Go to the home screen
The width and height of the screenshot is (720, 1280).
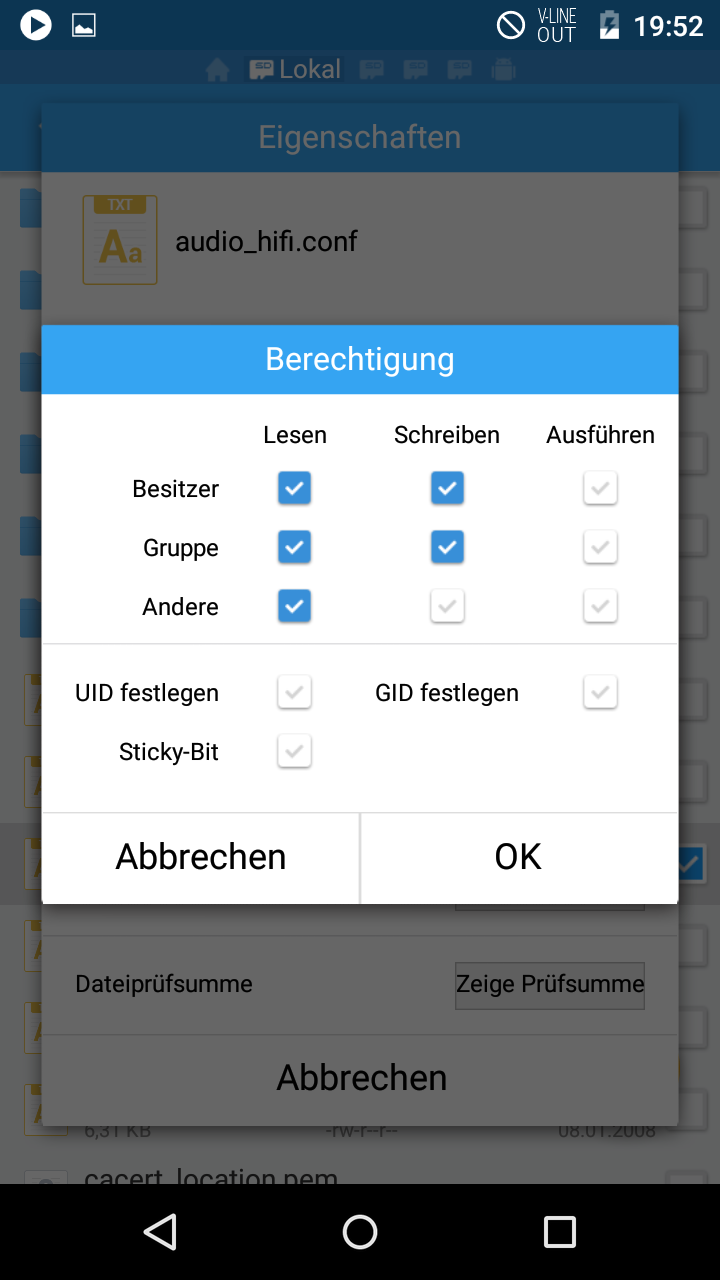coord(360,1232)
